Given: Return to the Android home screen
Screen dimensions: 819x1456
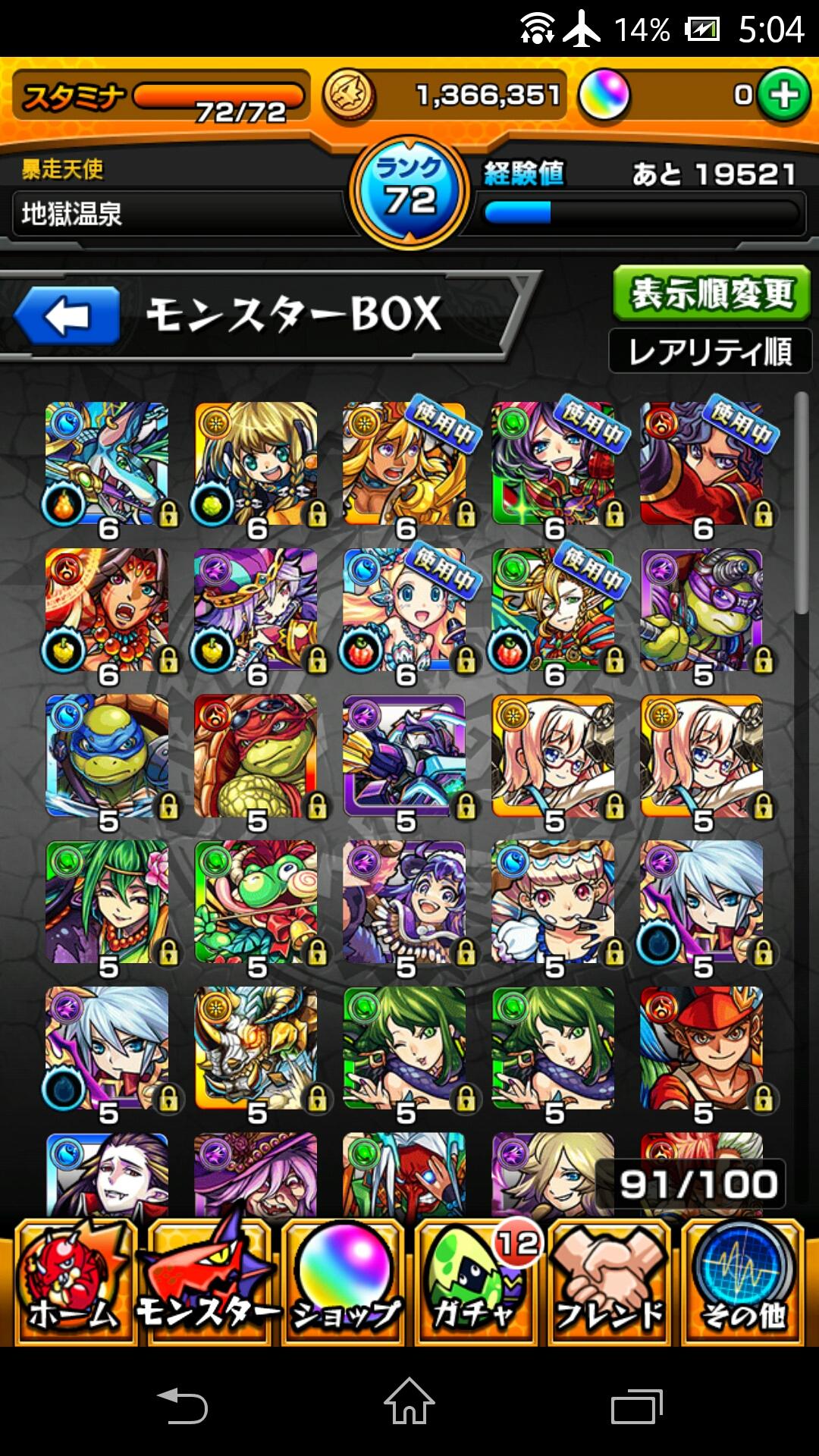Looking at the screenshot, I should point(409,1403).
